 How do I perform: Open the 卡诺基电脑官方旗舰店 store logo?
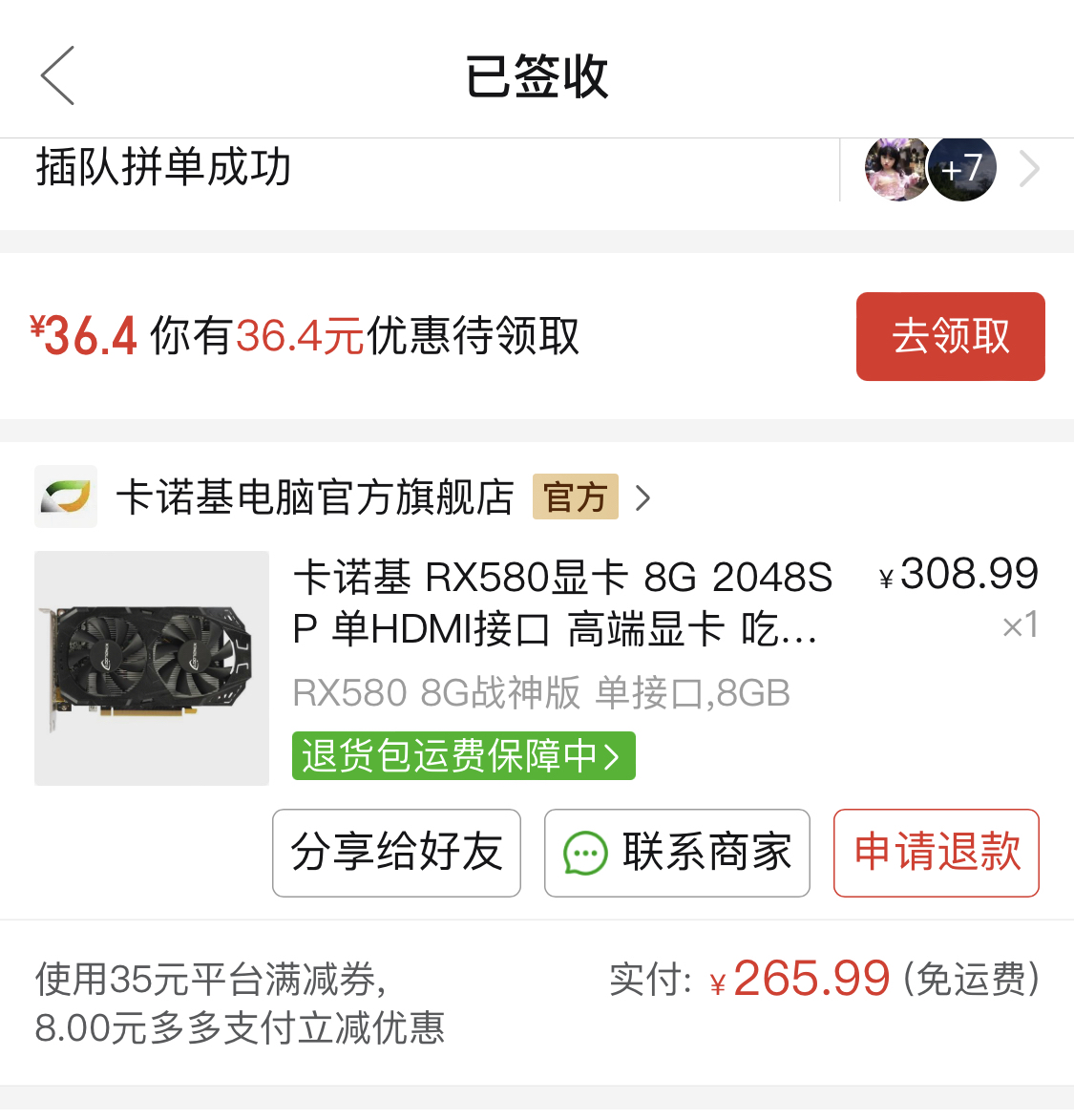click(x=66, y=497)
